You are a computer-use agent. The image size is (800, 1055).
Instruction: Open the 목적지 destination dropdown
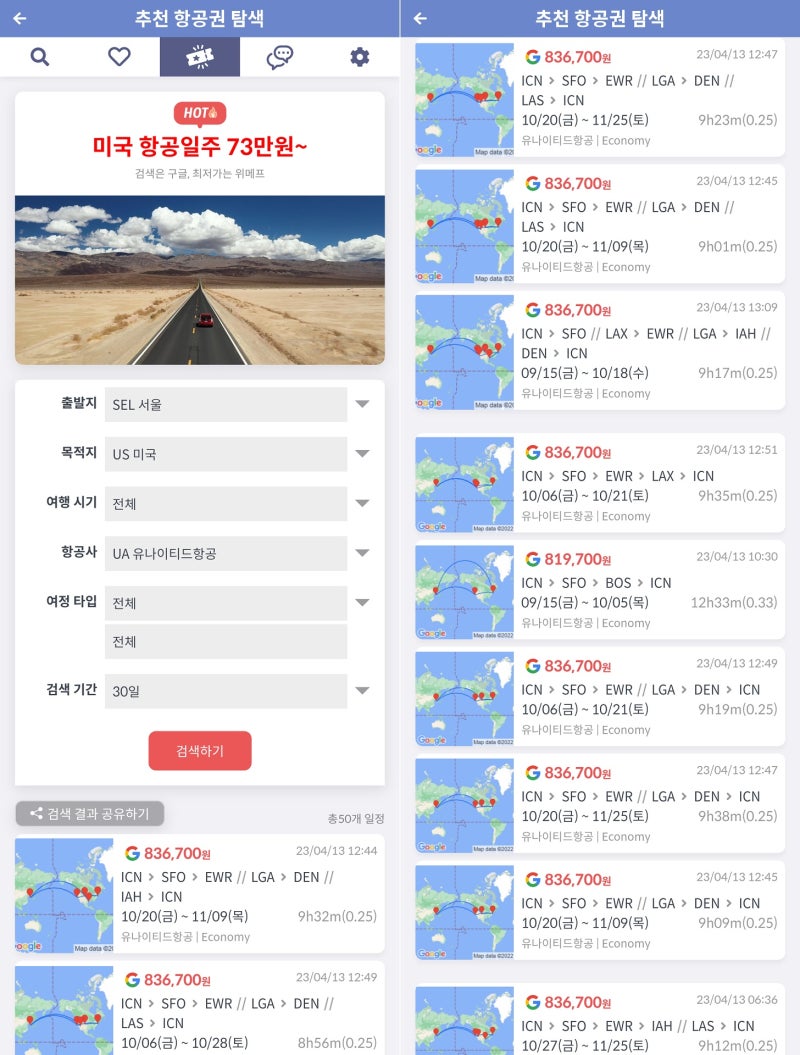click(x=361, y=453)
